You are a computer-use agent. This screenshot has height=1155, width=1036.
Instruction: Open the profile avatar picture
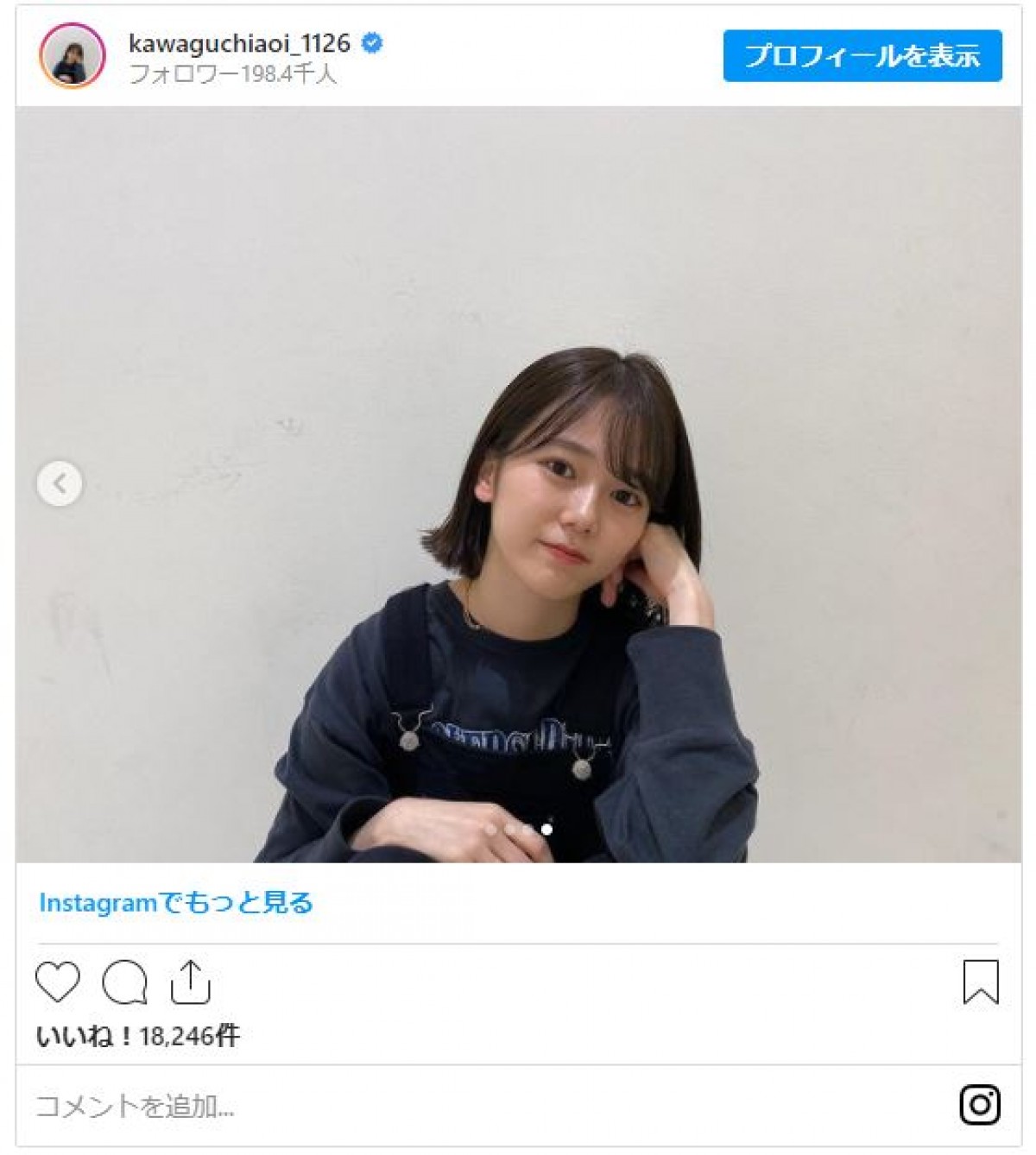click(73, 56)
